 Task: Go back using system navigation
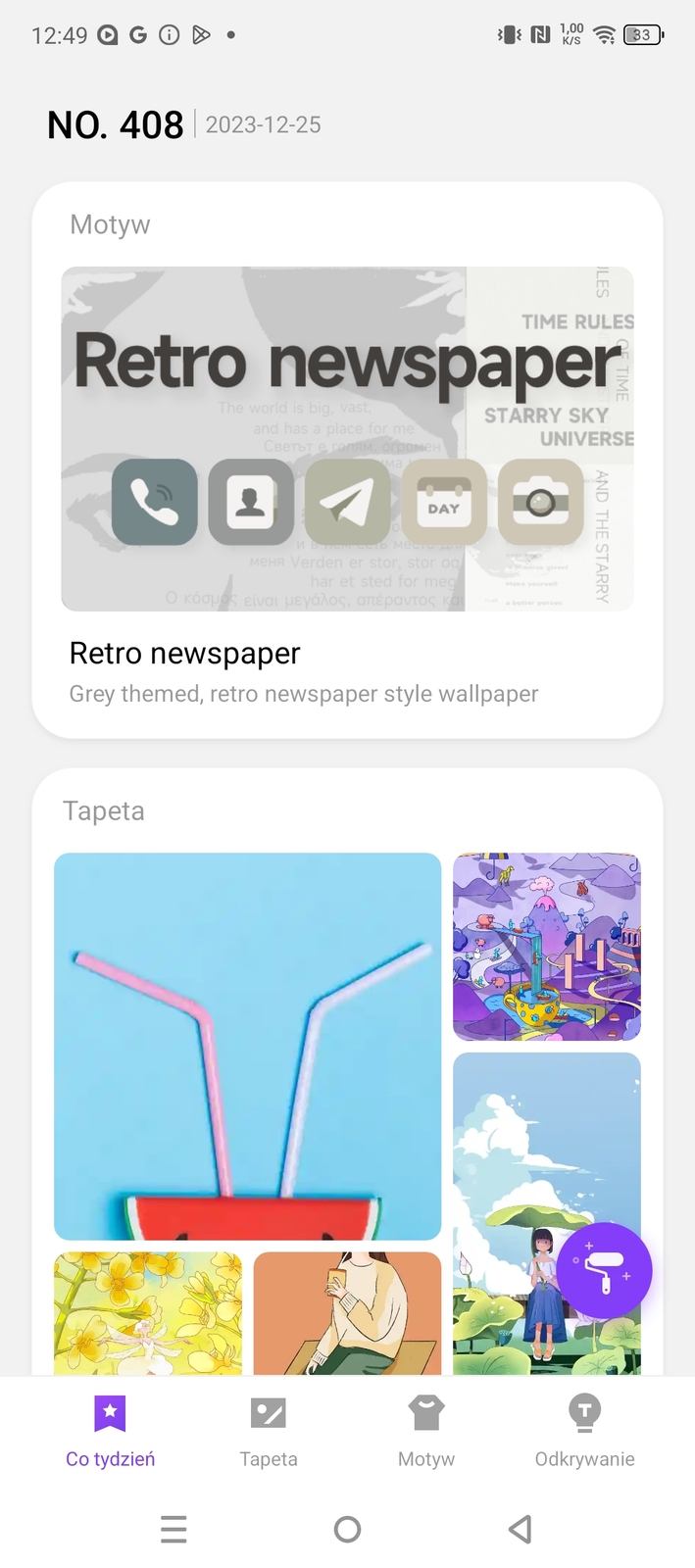pos(521,1529)
